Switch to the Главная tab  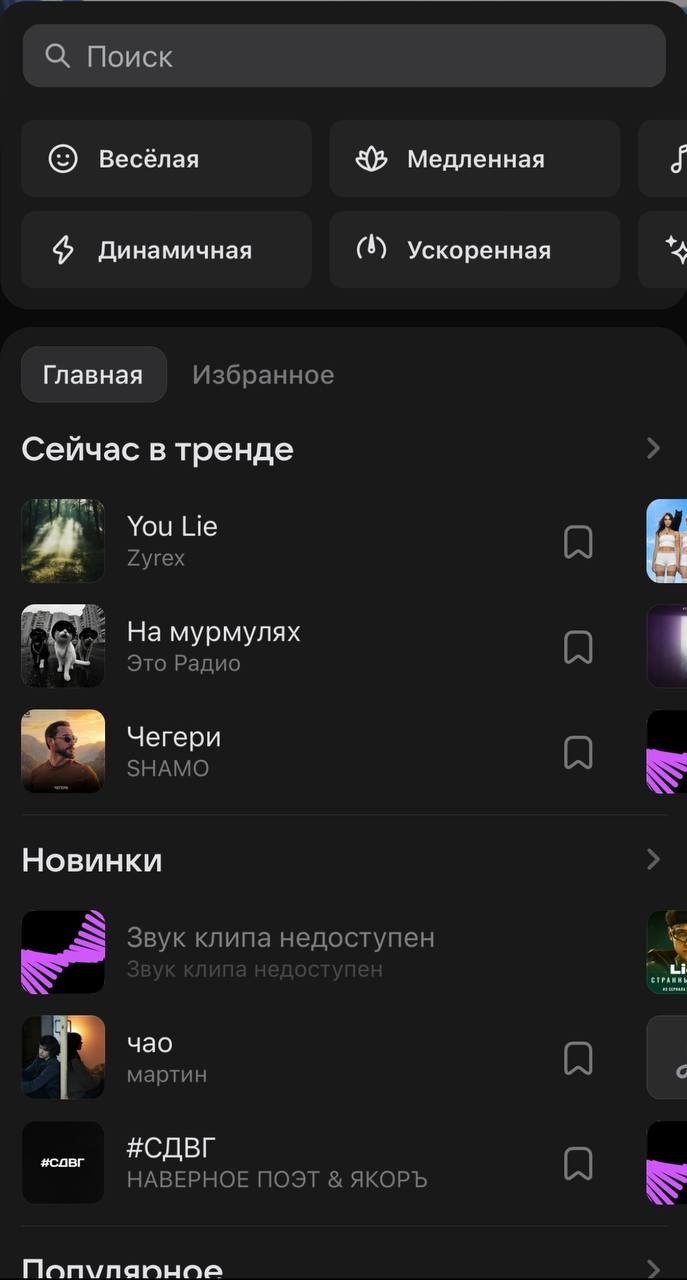[93, 375]
